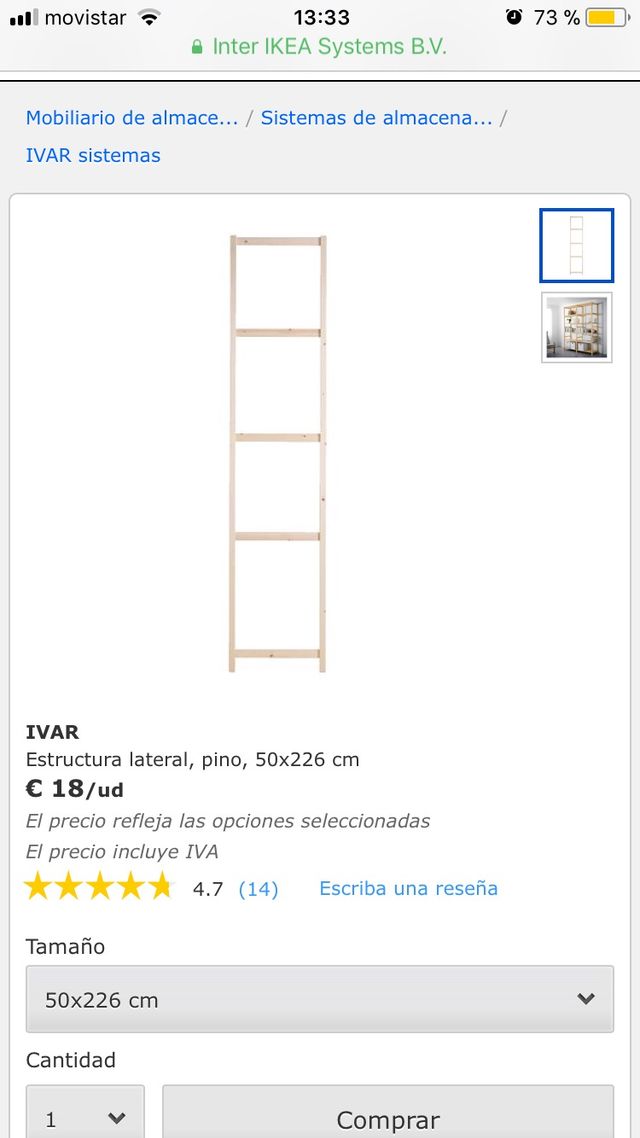Screen dimensions: 640x1138
Task: View the 14 reviews
Action: coord(258,888)
